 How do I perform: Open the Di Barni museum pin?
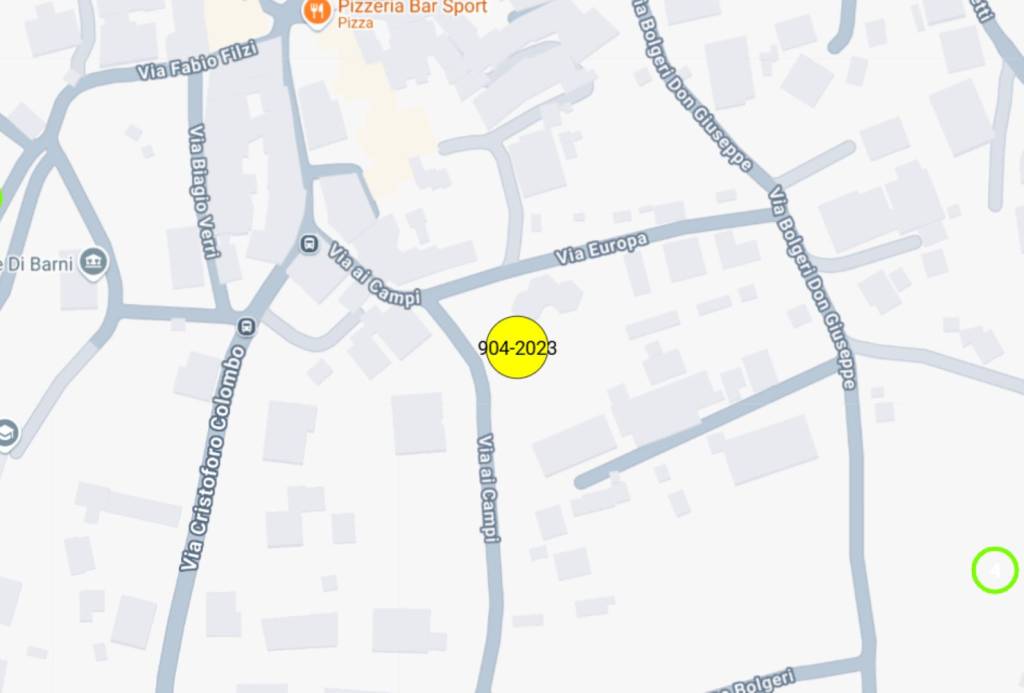click(x=94, y=263)
